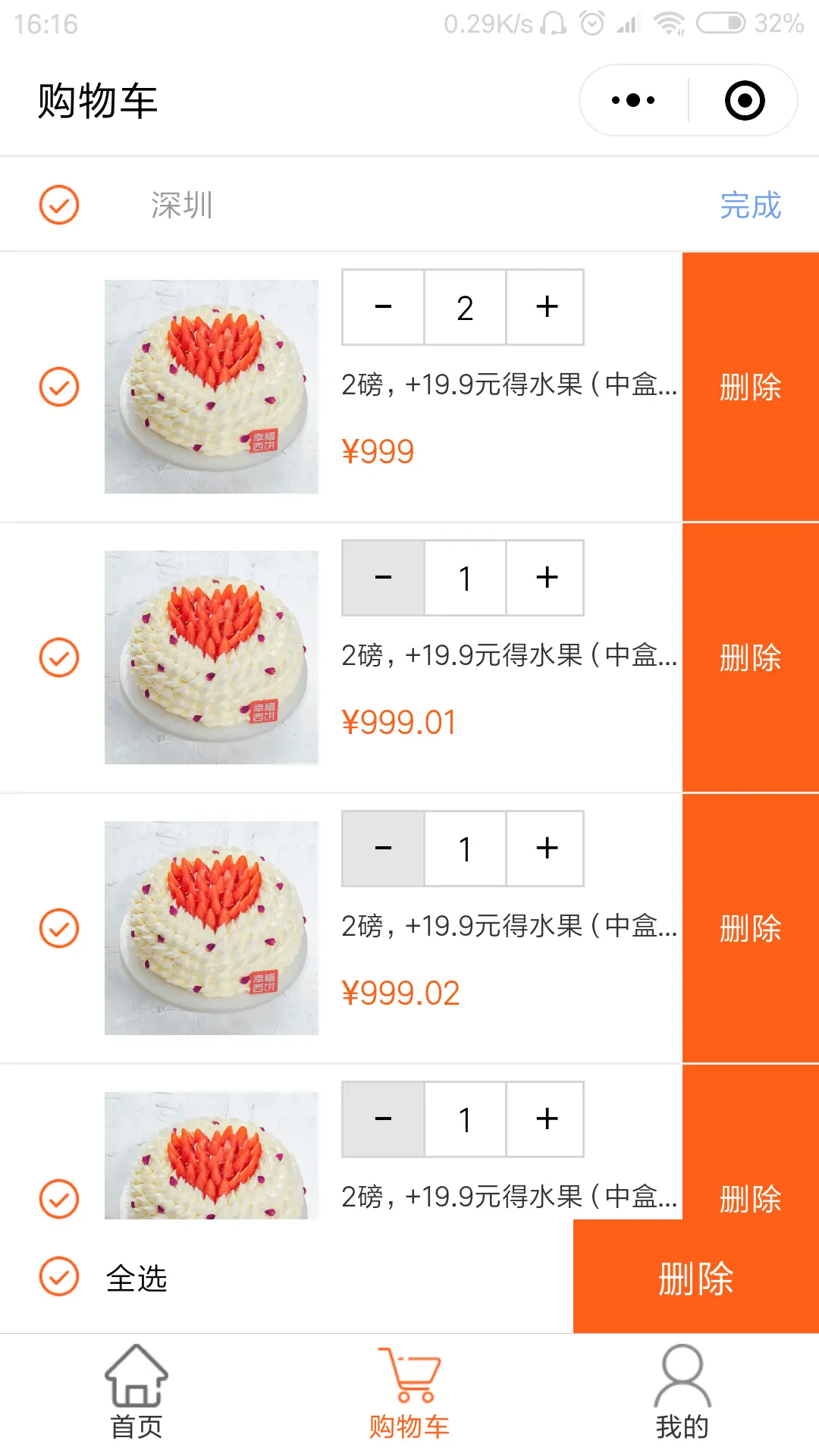Toggle the 全选 select-all checkbox
Image resolution: width=819 pixels, height=1456 pixels.
pos(59,1276)
